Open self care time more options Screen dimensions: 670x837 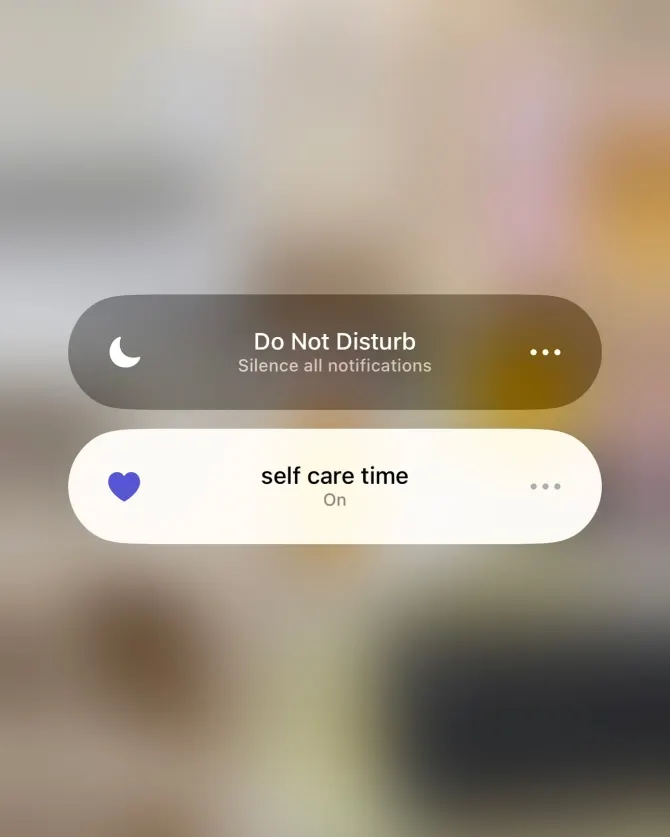click(545, 487)
